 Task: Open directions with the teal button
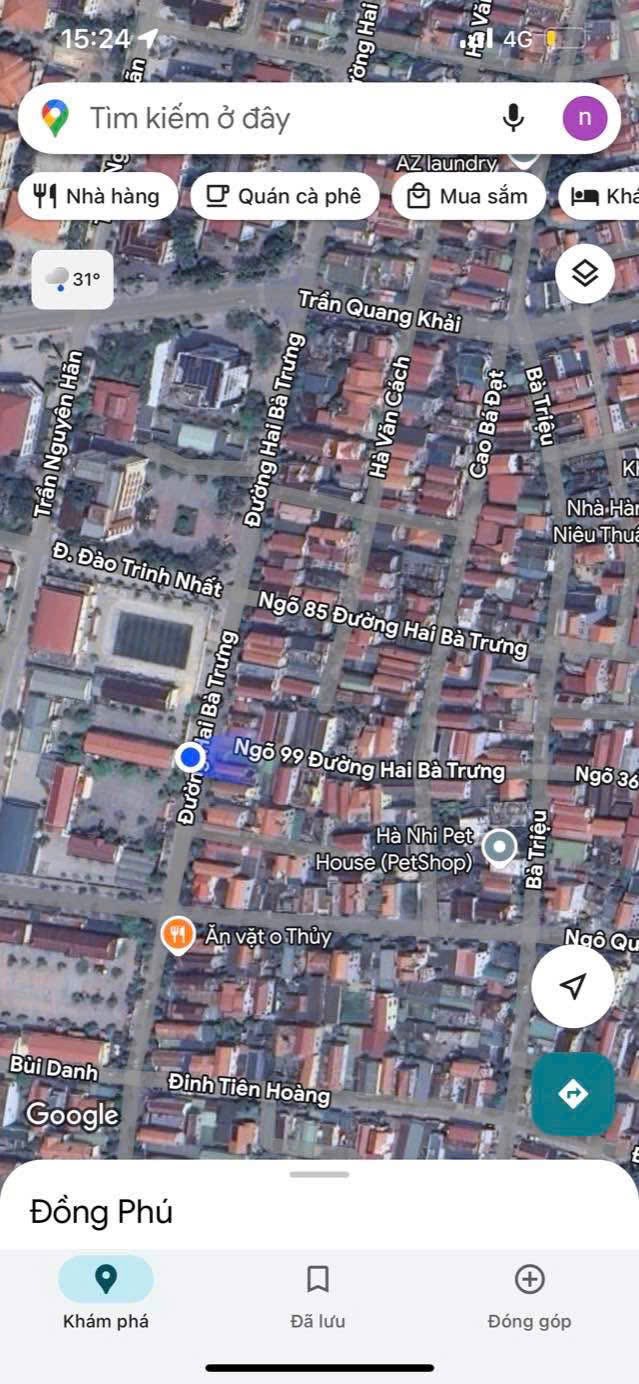pyautogui.click(x=573, y=1094)
